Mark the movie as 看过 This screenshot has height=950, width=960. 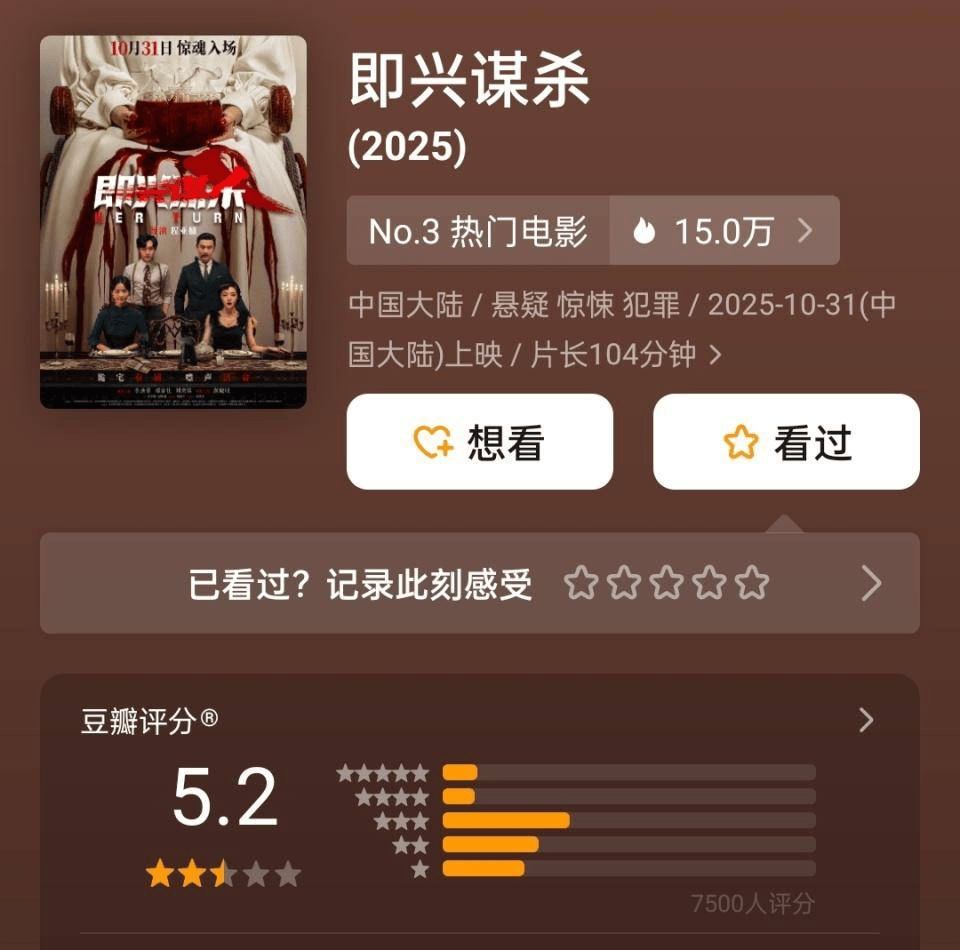click(786, 442)
